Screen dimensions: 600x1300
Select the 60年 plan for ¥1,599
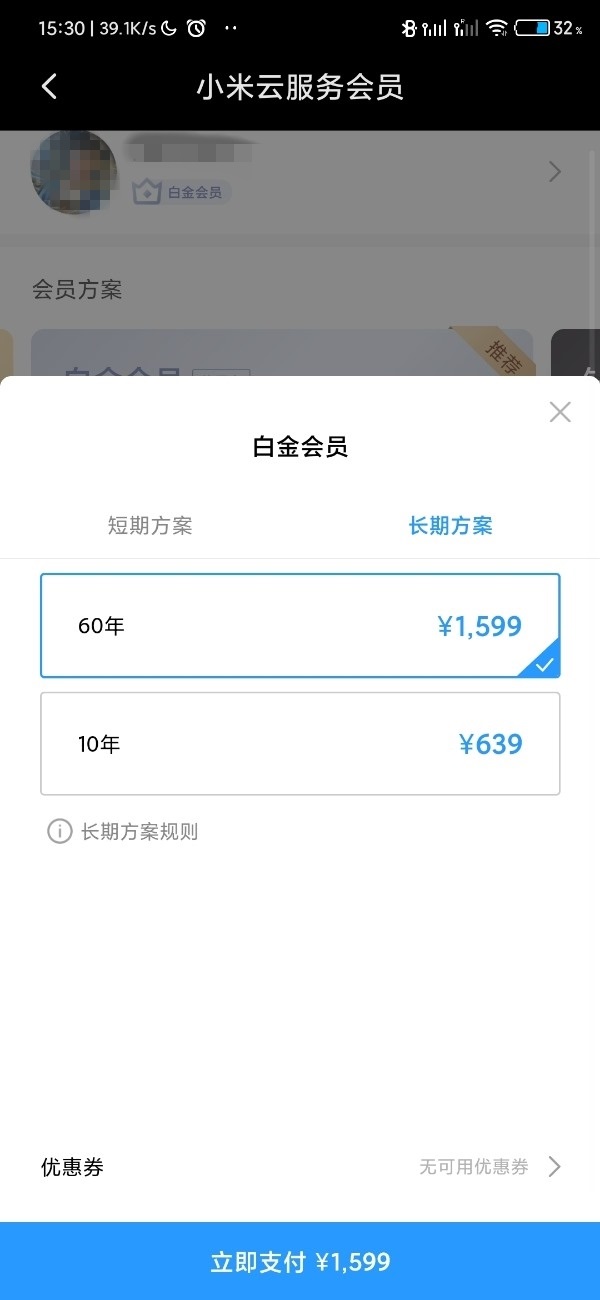pyautogui.click(x=300, y=626)
